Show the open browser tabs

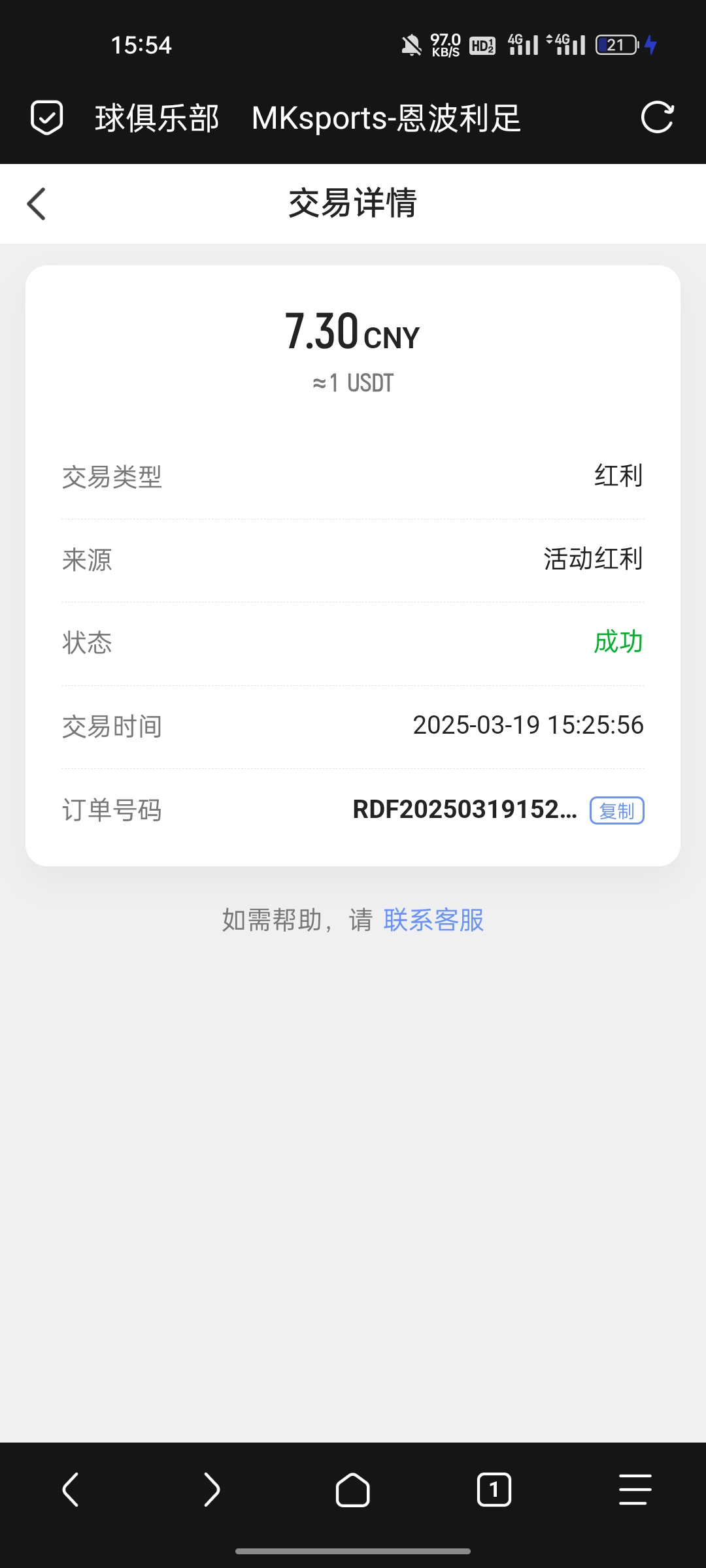(494, 1490)
